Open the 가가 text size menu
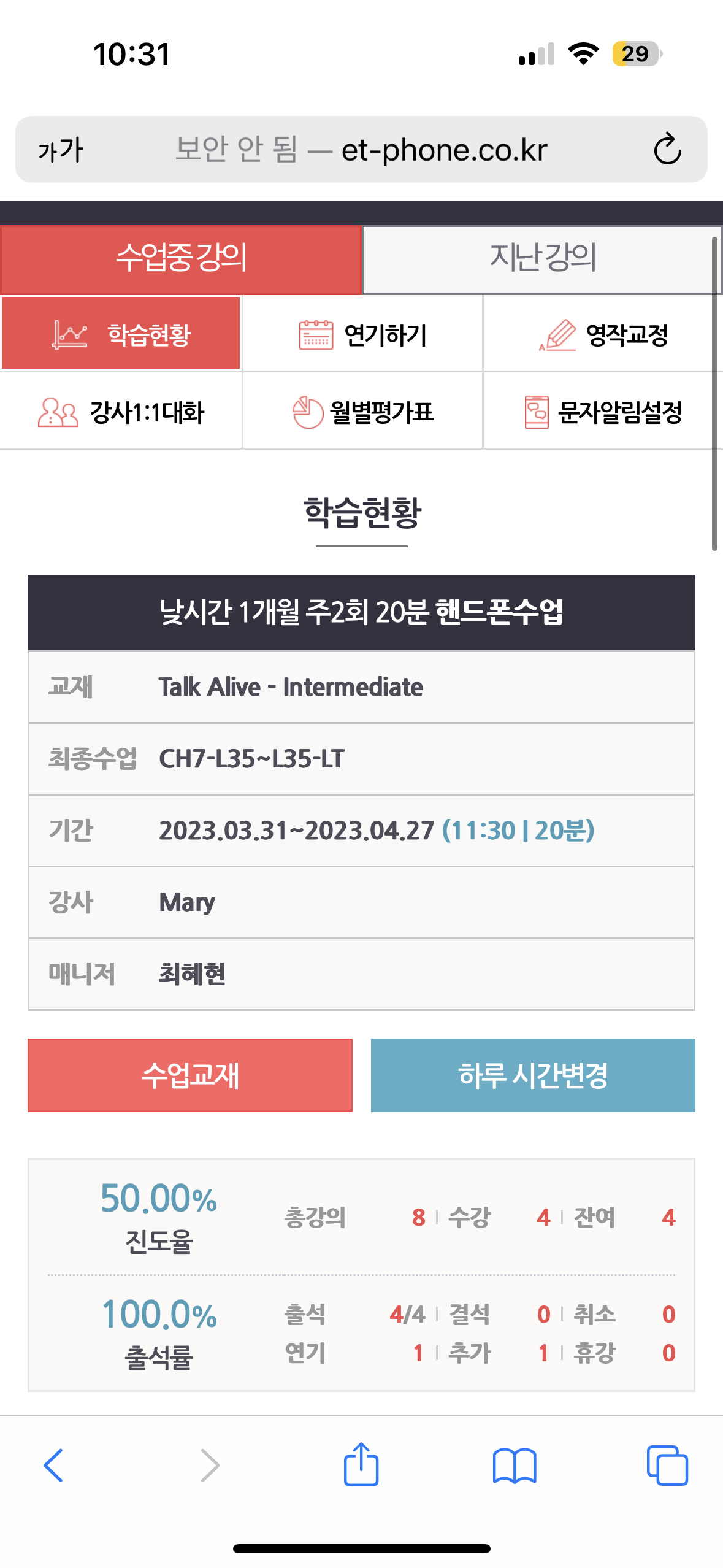This screenshot has height=1568, width=723. tap(61, 150)
